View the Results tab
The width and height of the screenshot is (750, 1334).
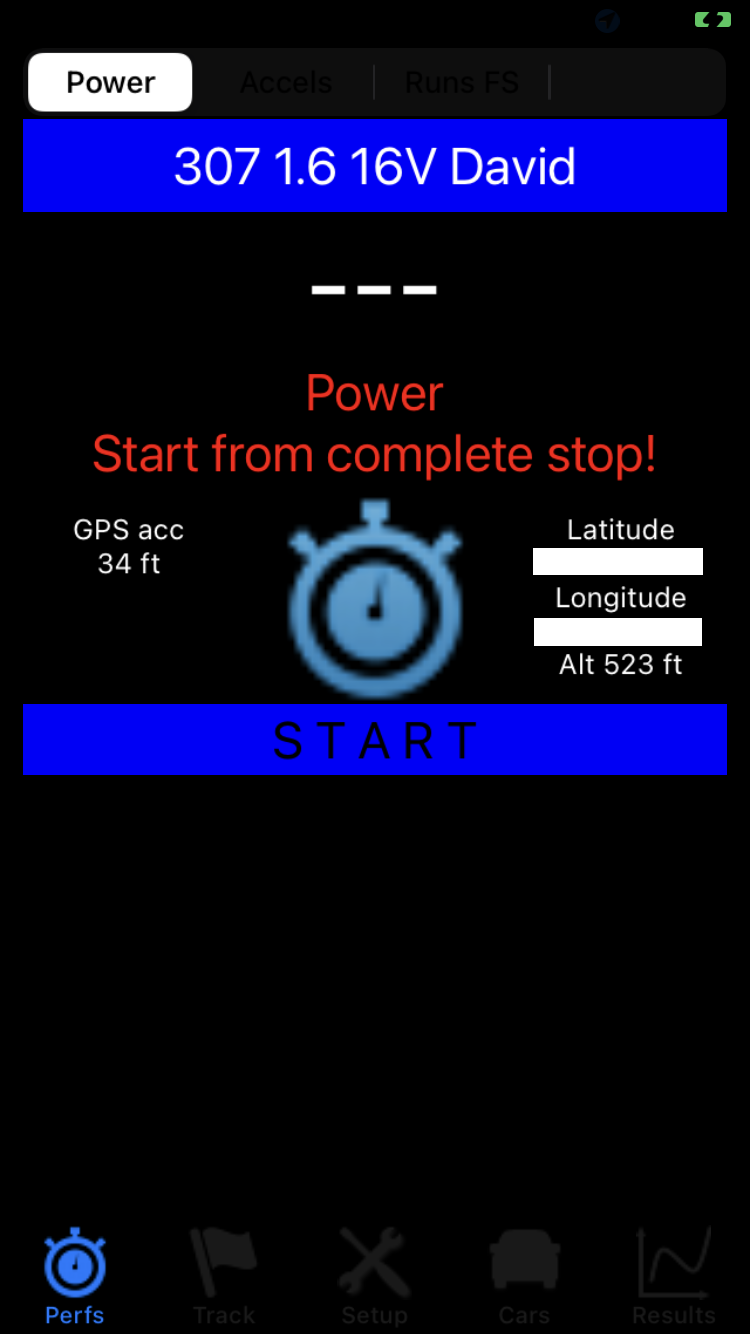[x=674, y=1276]
